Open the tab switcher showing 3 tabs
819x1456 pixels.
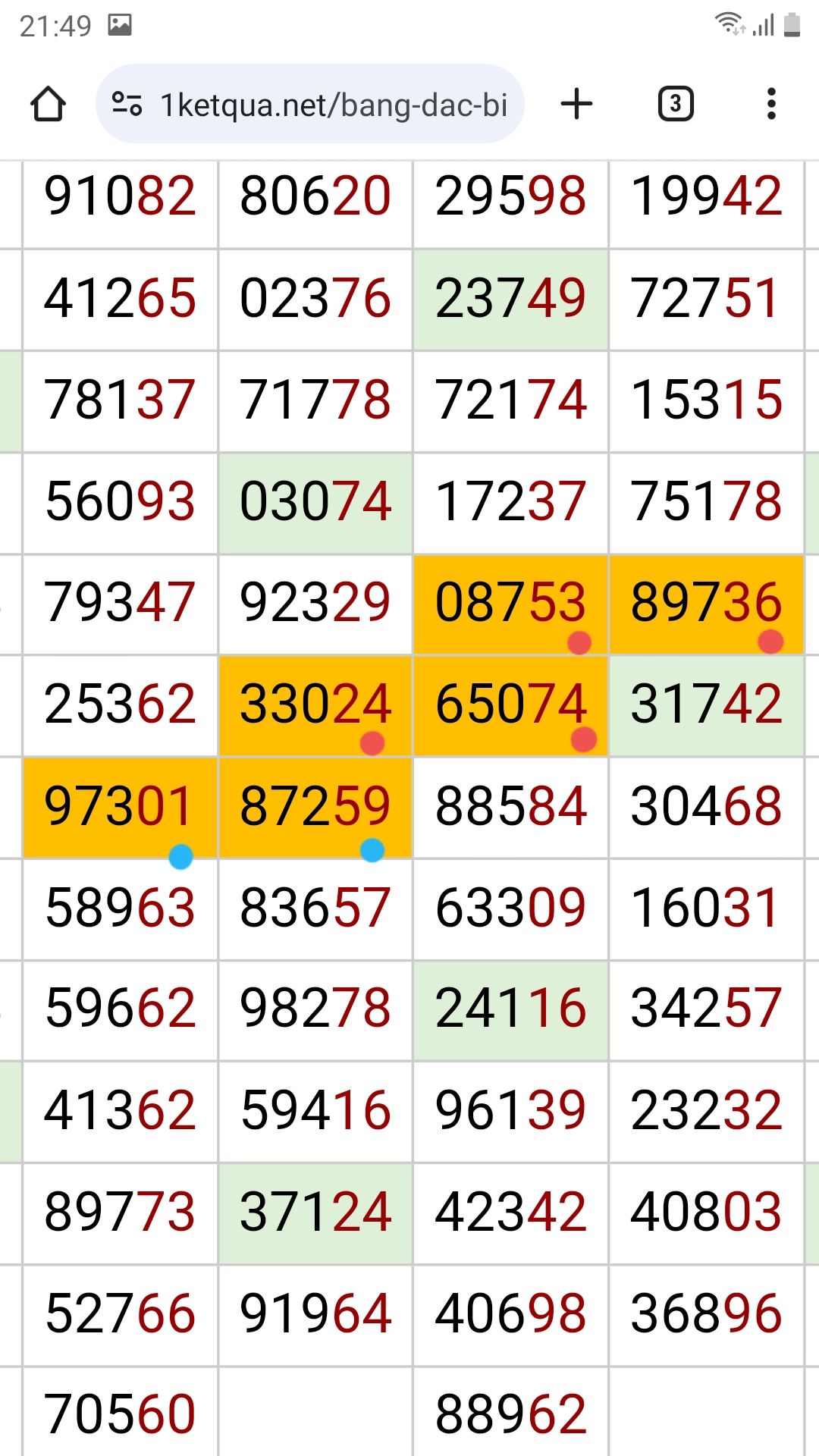pos(676,104)
